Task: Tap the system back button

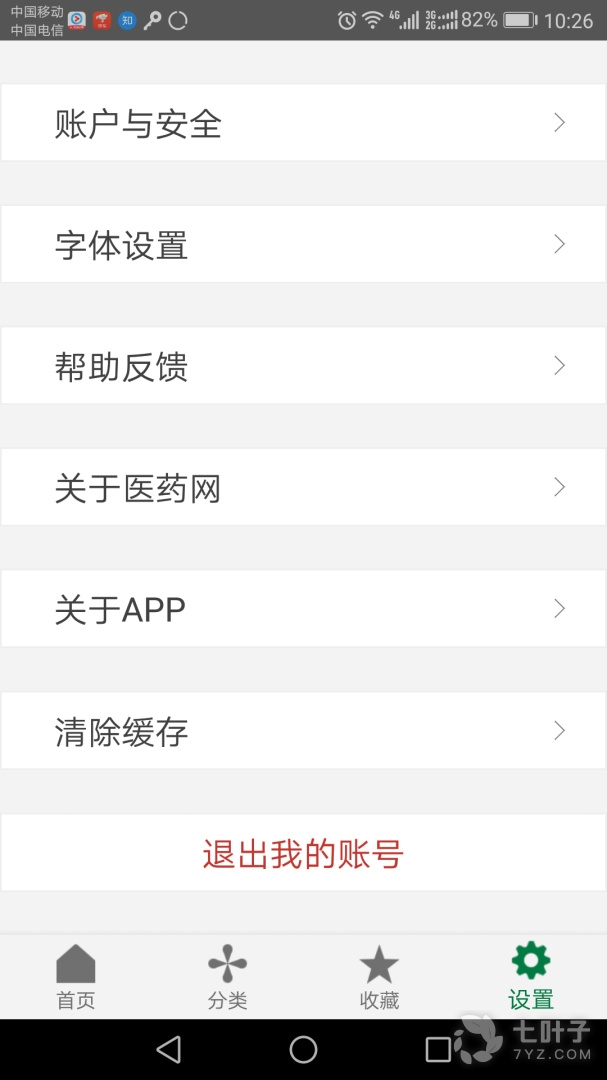Action: click(x=169, y=1049)
